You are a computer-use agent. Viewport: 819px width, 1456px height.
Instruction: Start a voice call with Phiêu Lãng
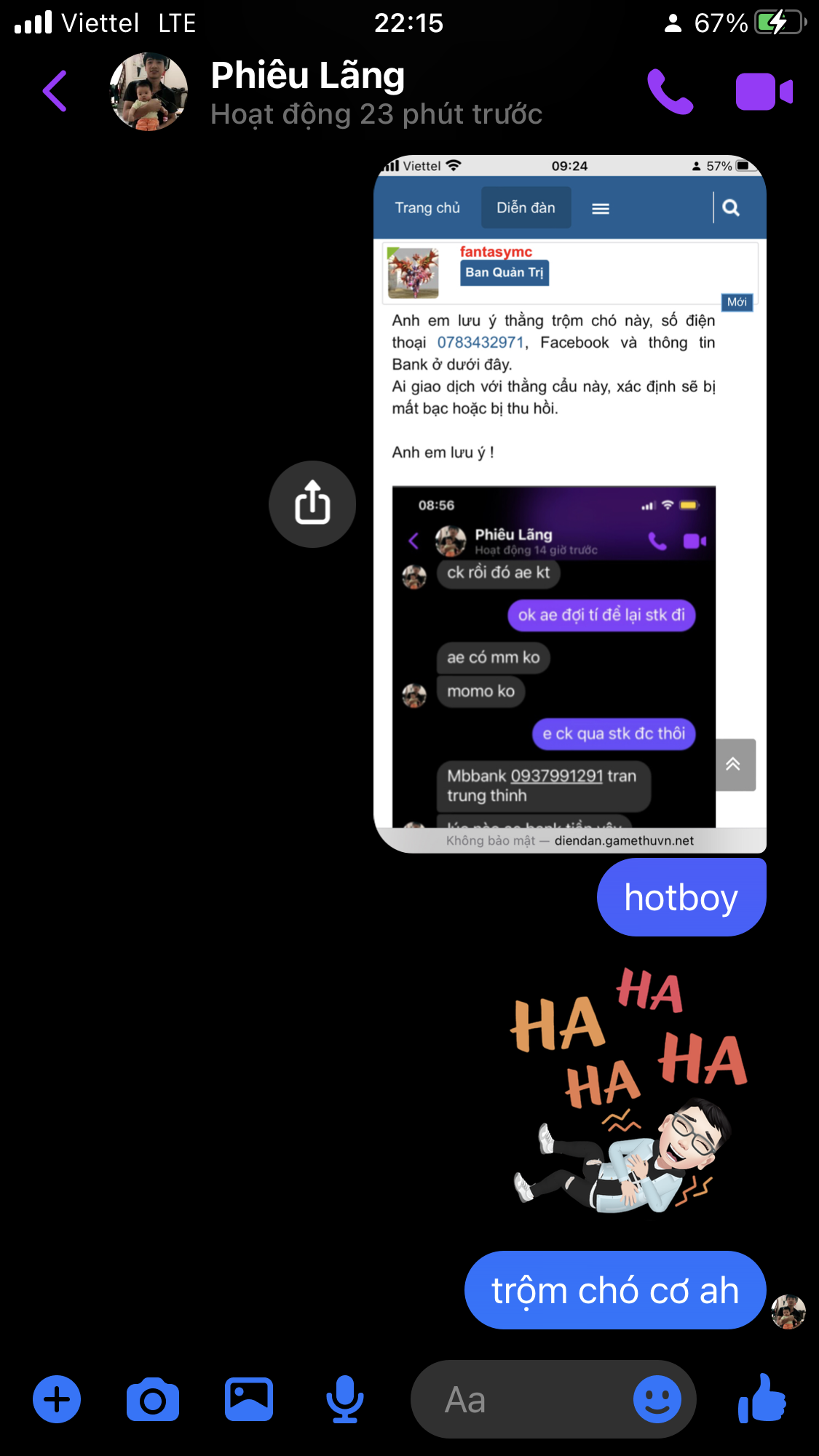670,92
